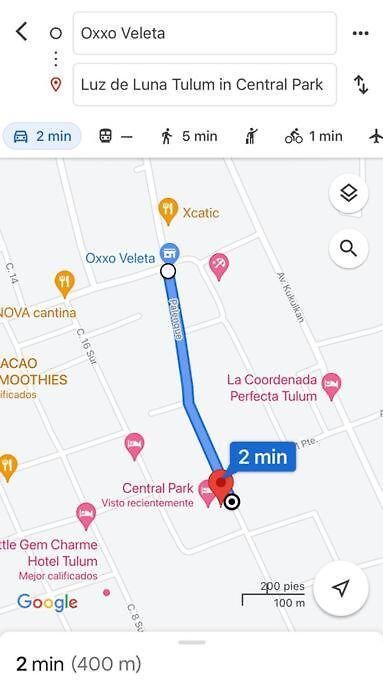Open the Oxxo Veleta store pin
The height and width of the screenshot is (683, 383).
coord(169,252)
